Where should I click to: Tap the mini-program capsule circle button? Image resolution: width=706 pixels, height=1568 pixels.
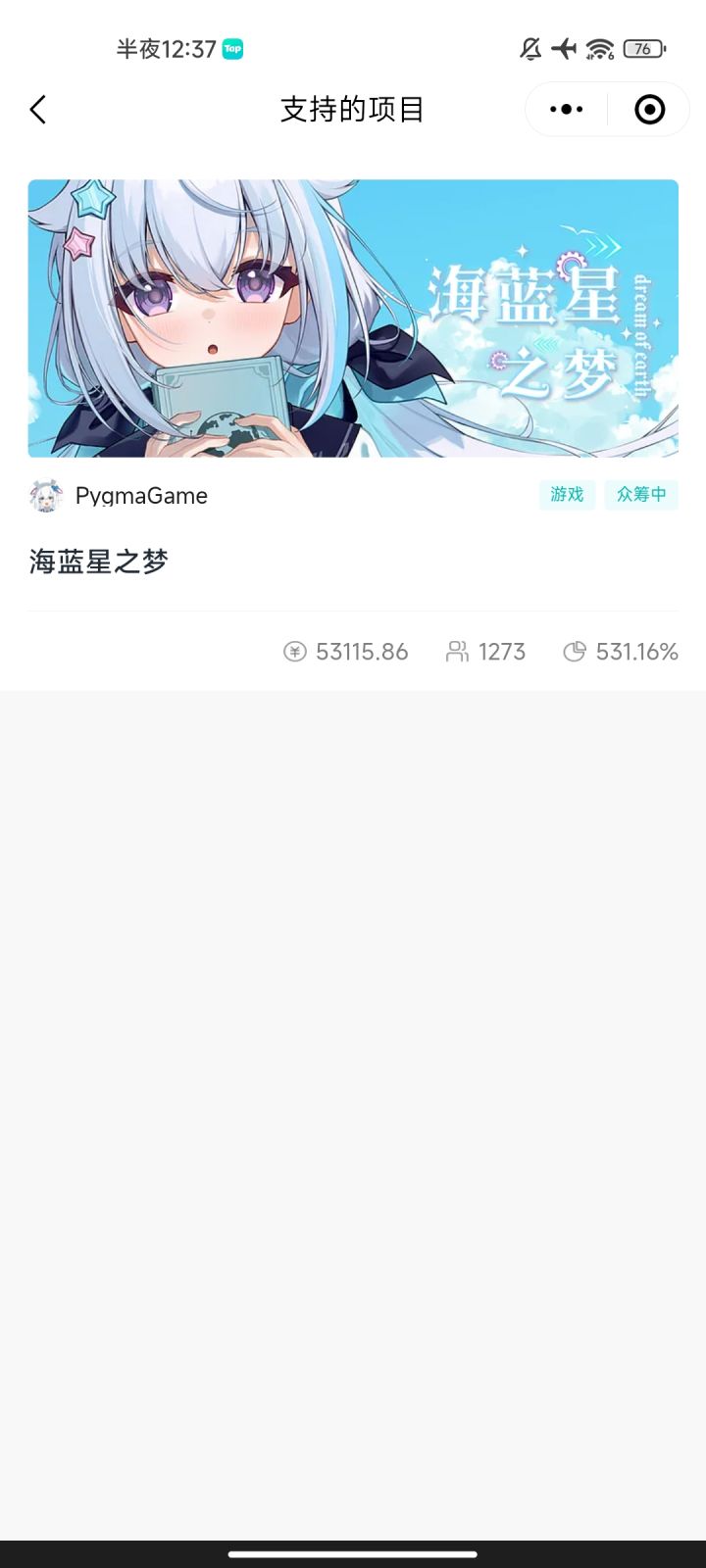click(649, 109)
